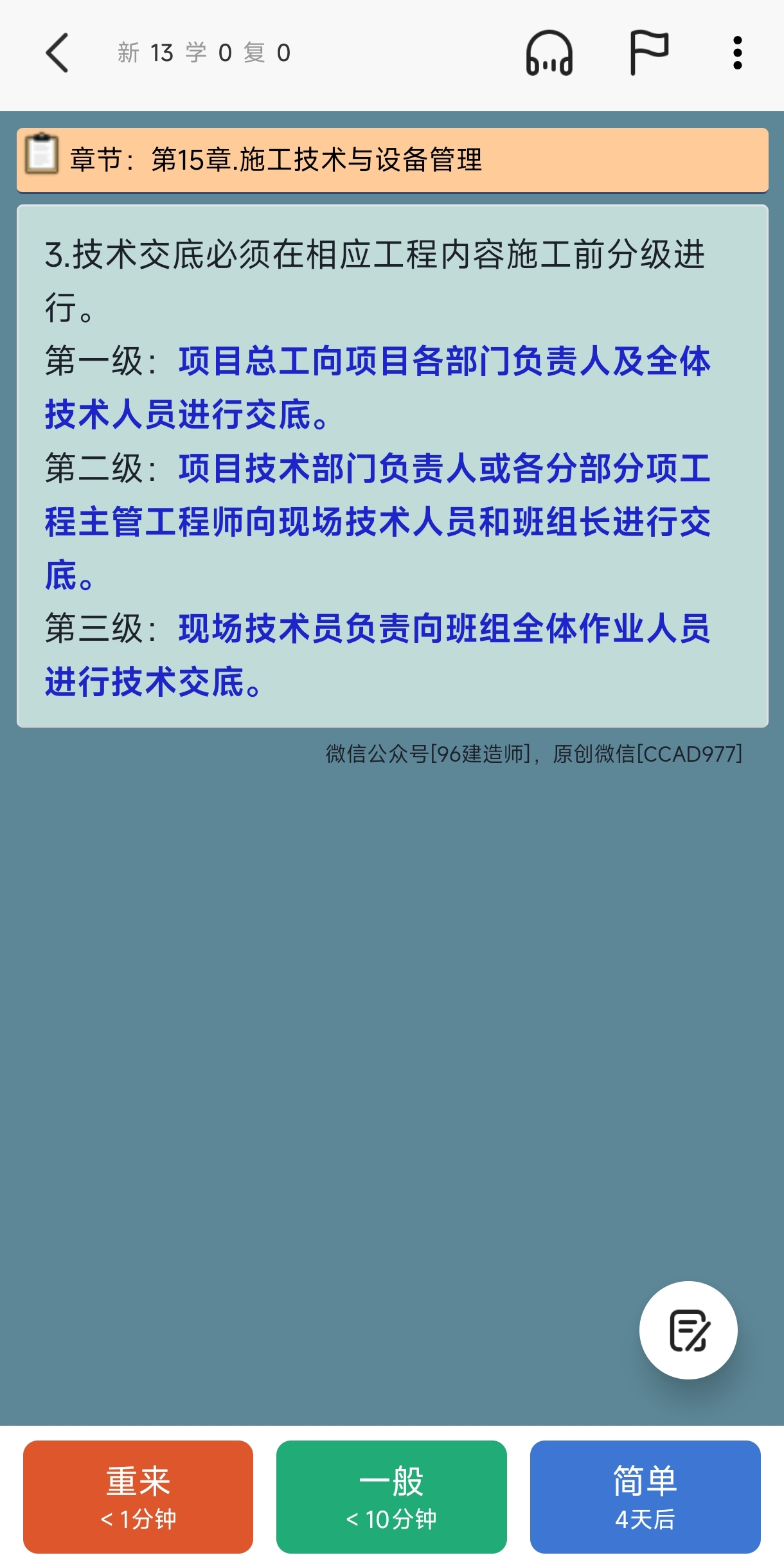Rate card as 重来 (under 1 minute)
Viewport: 784px width, 1562px height.
[x=138, y=1497]
